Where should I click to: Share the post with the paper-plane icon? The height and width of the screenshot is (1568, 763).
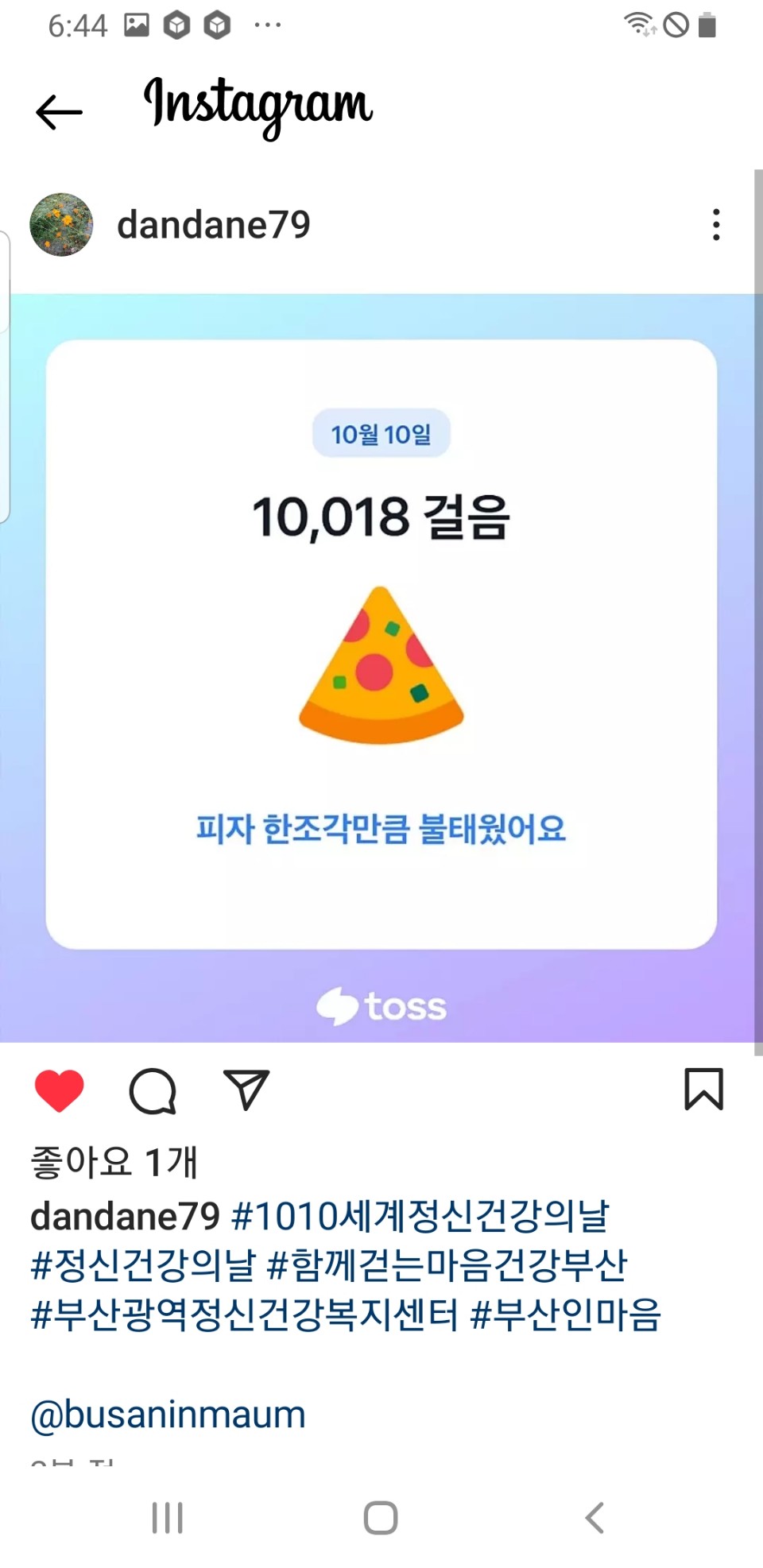point(246,1090)
